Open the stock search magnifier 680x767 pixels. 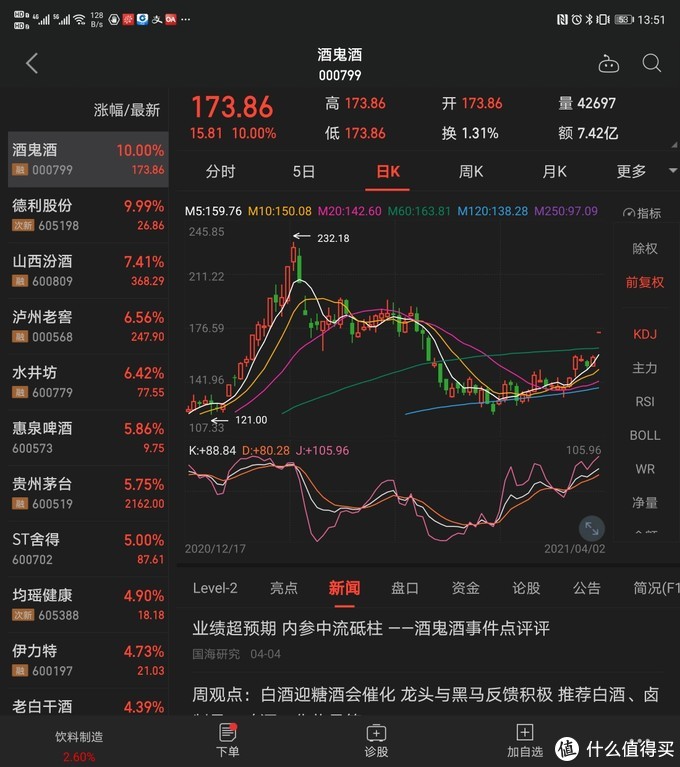[x=652, y=64]
